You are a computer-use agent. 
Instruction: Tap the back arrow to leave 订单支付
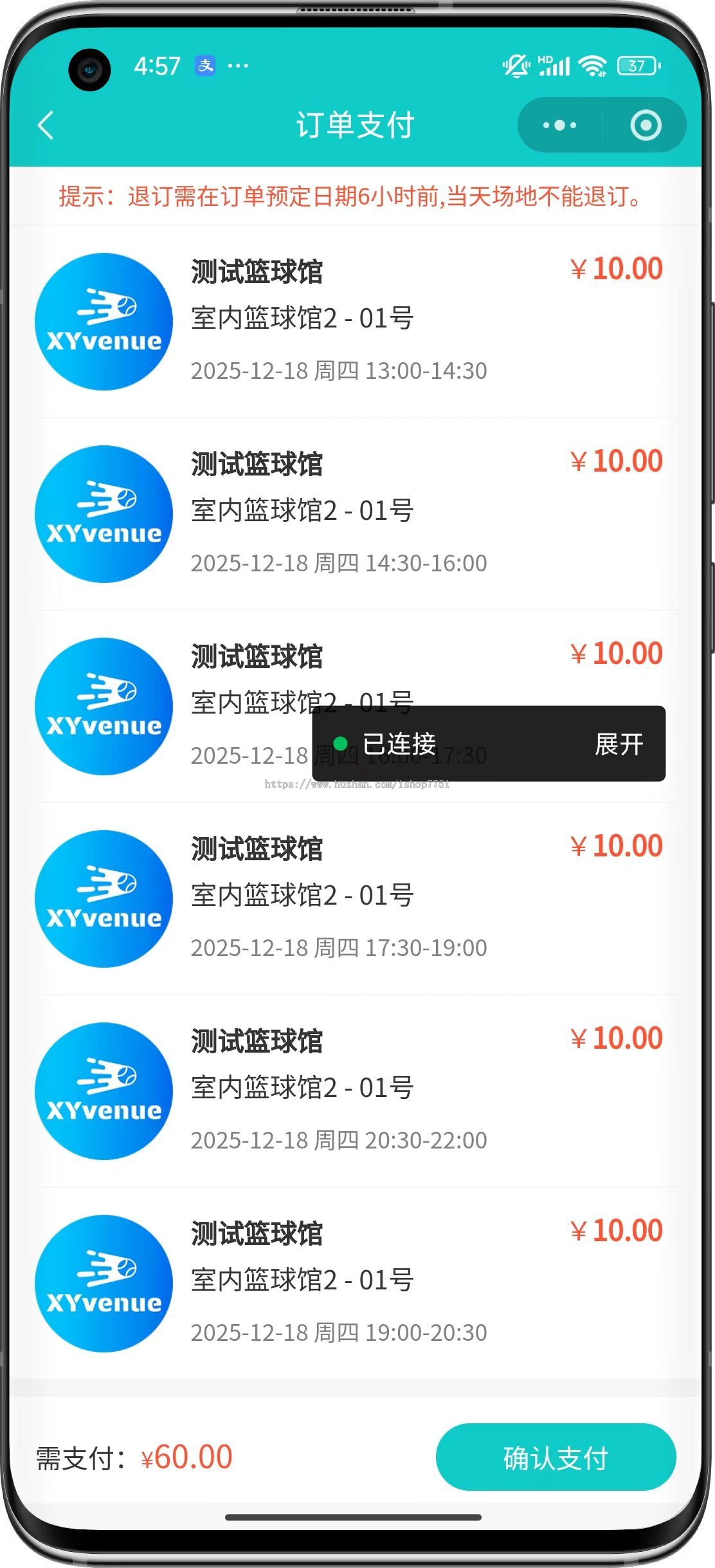click(46, 124)
